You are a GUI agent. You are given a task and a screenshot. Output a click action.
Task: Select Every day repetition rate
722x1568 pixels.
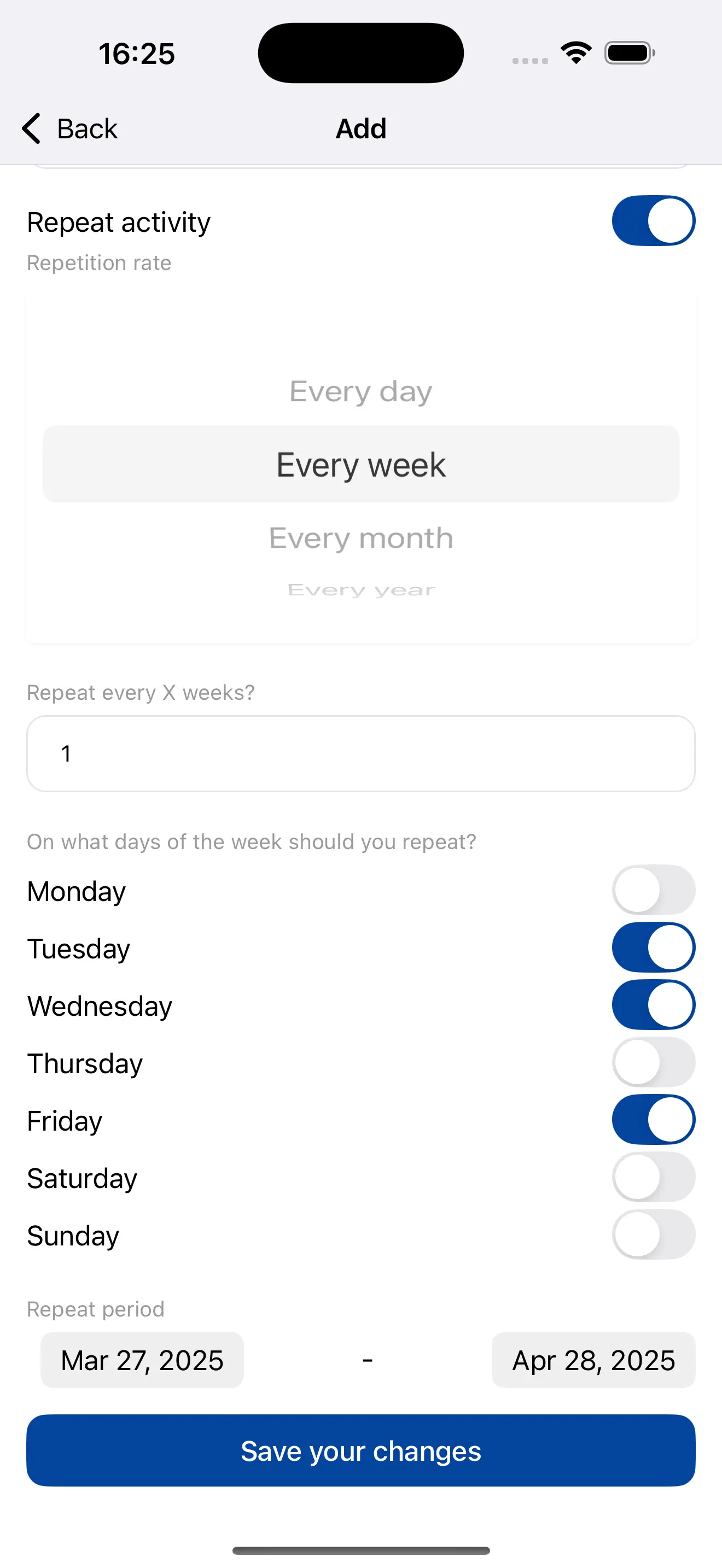coord(360,391)
